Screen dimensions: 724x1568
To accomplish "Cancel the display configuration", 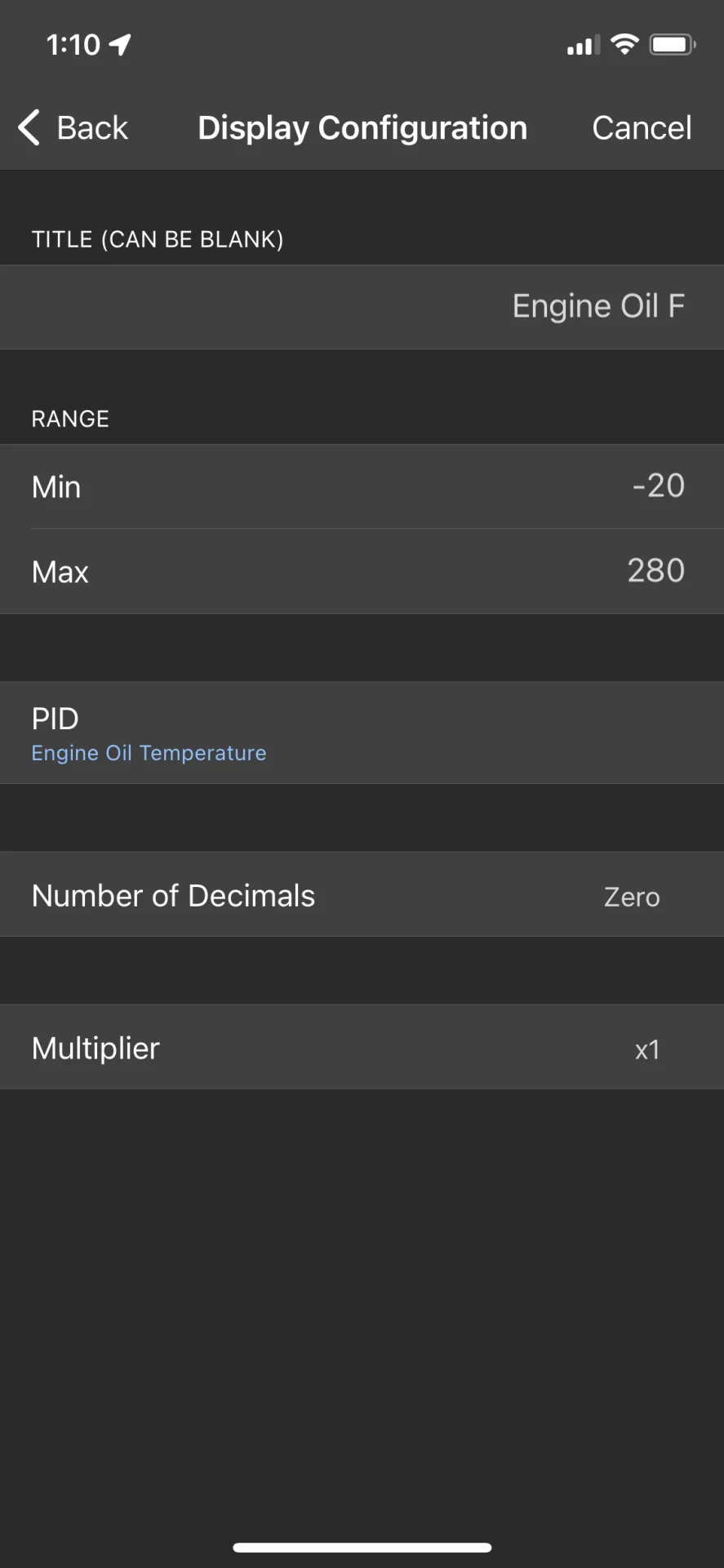I will click(x=642, y=128).
